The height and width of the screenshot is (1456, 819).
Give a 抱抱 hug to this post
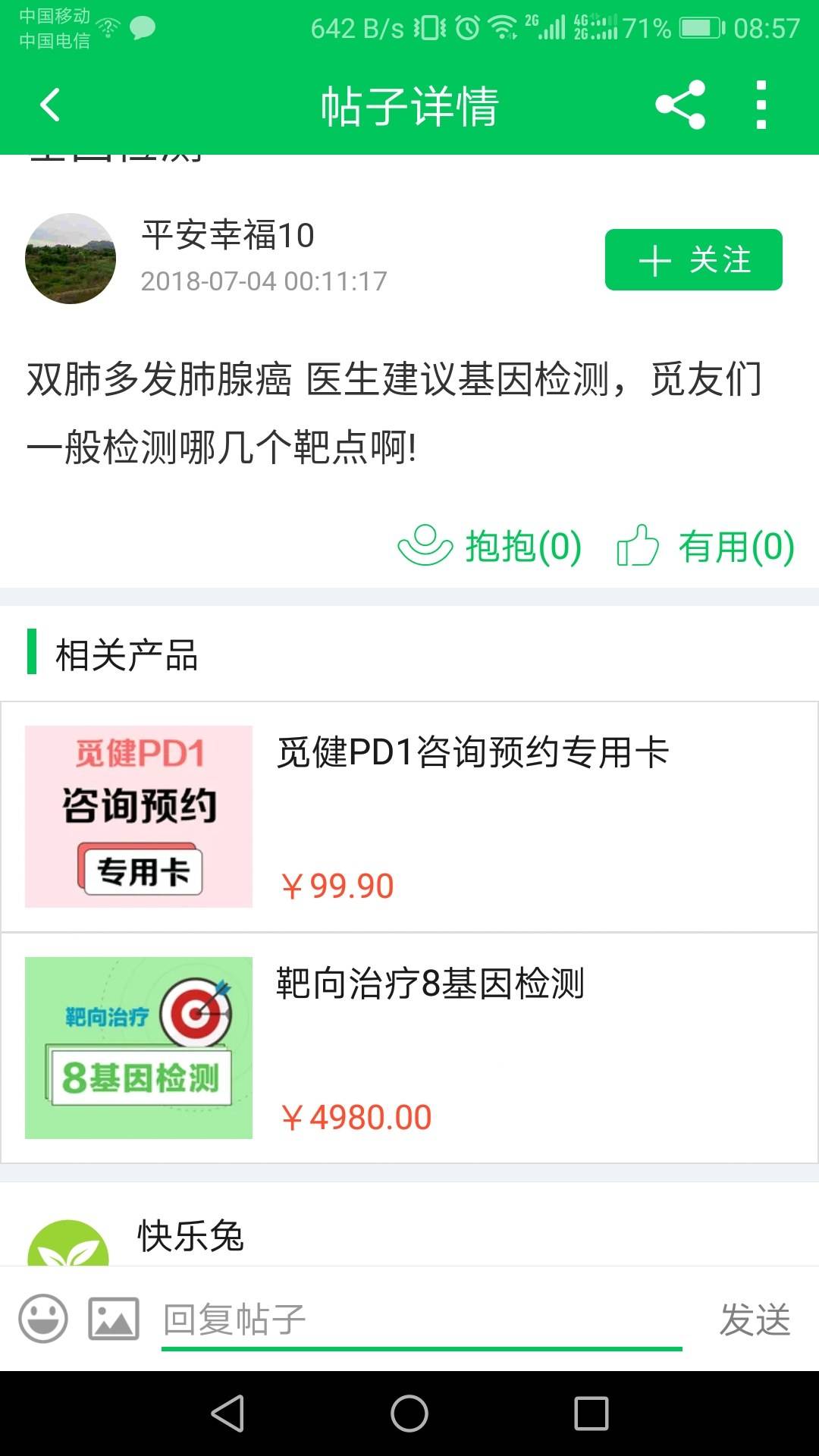coord(490,546)
